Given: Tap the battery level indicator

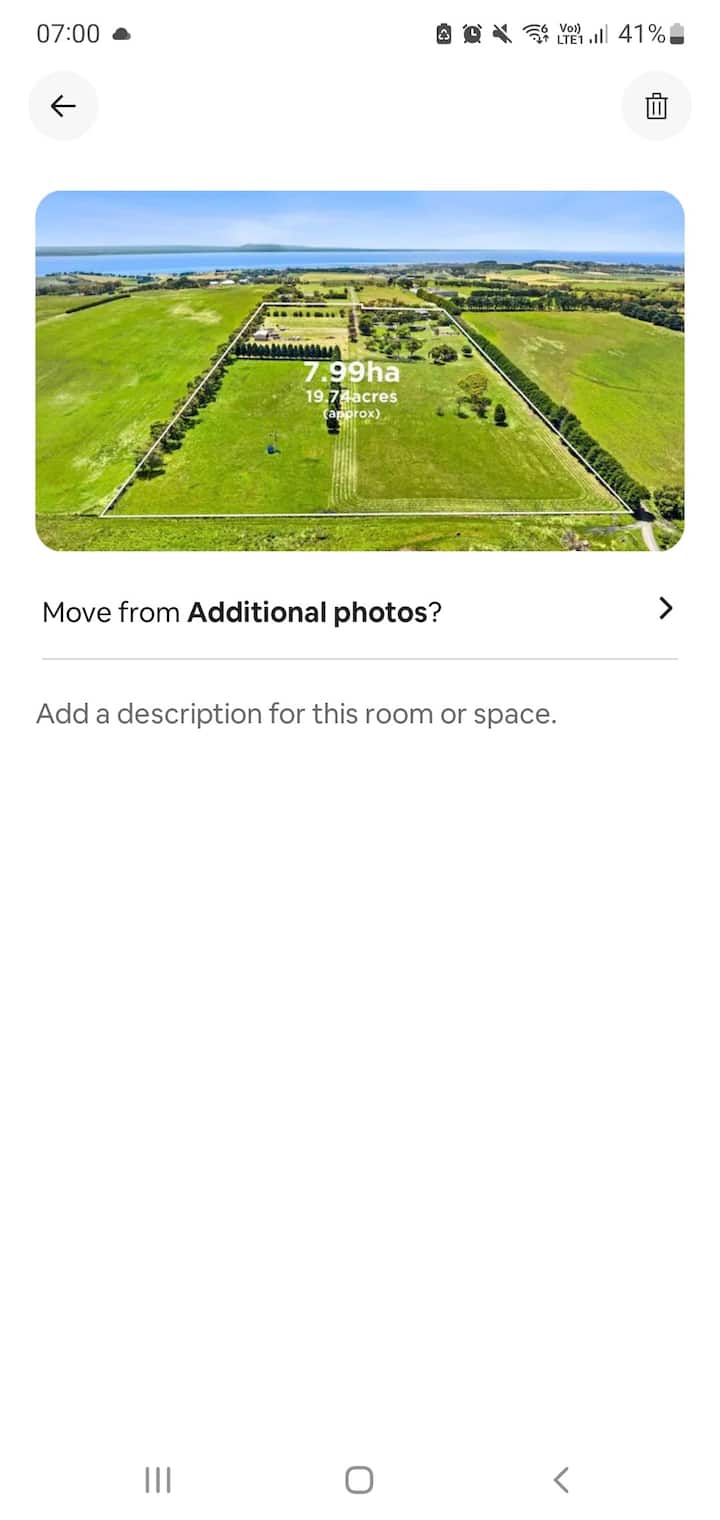Looking at the screenshot, I should click(676, 33).
